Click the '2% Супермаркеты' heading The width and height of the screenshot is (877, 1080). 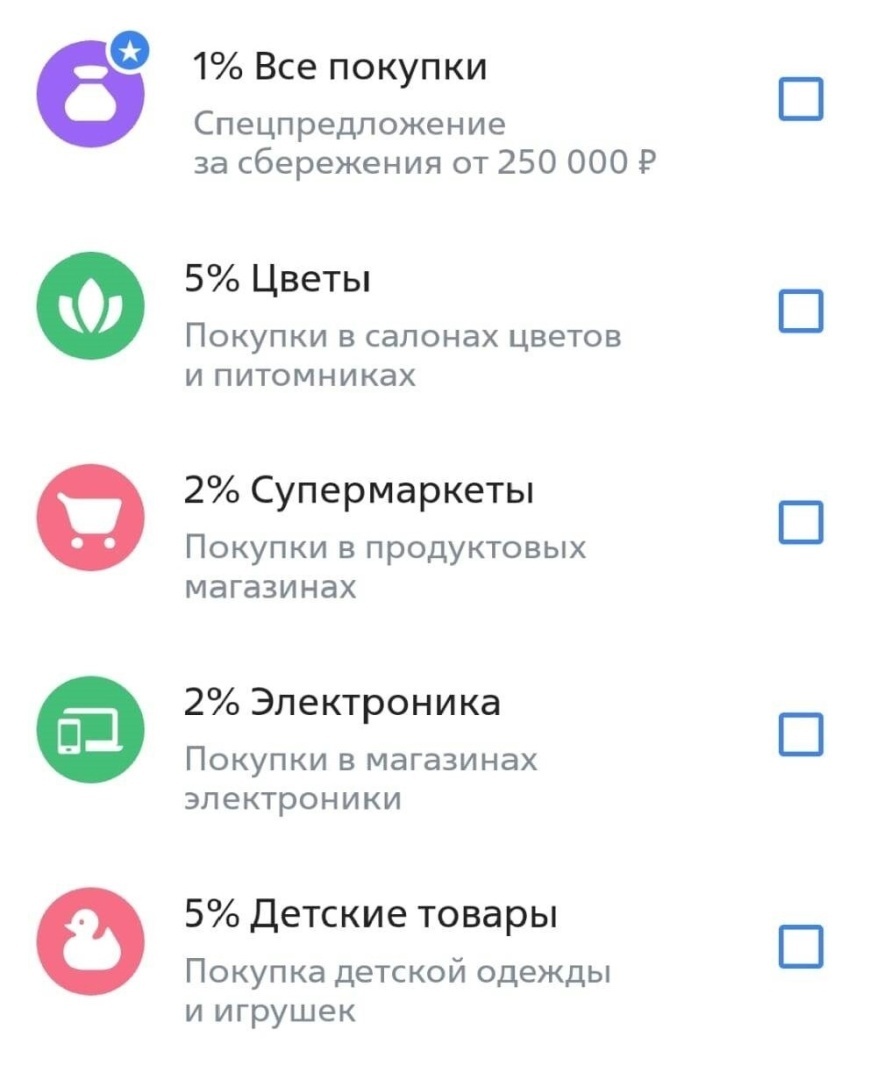click(x=360, y=489)
